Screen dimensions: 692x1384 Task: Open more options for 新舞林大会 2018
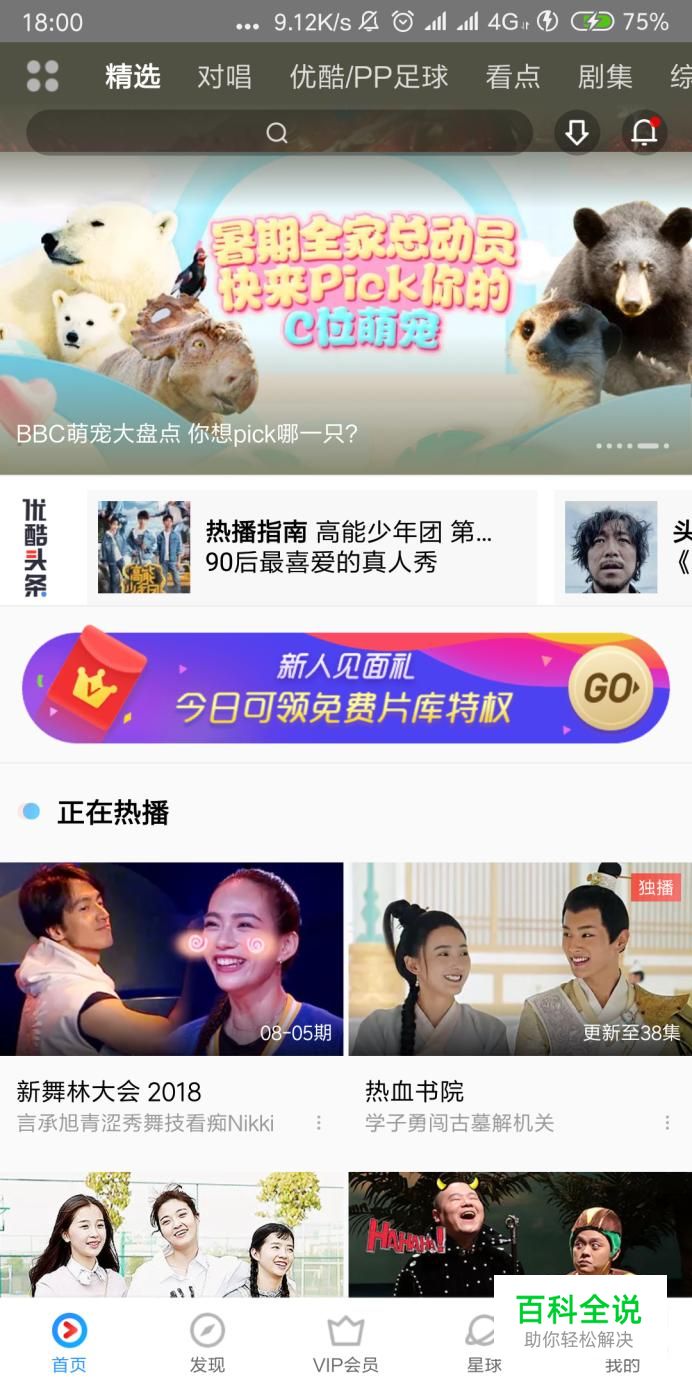pos(319,1123)
